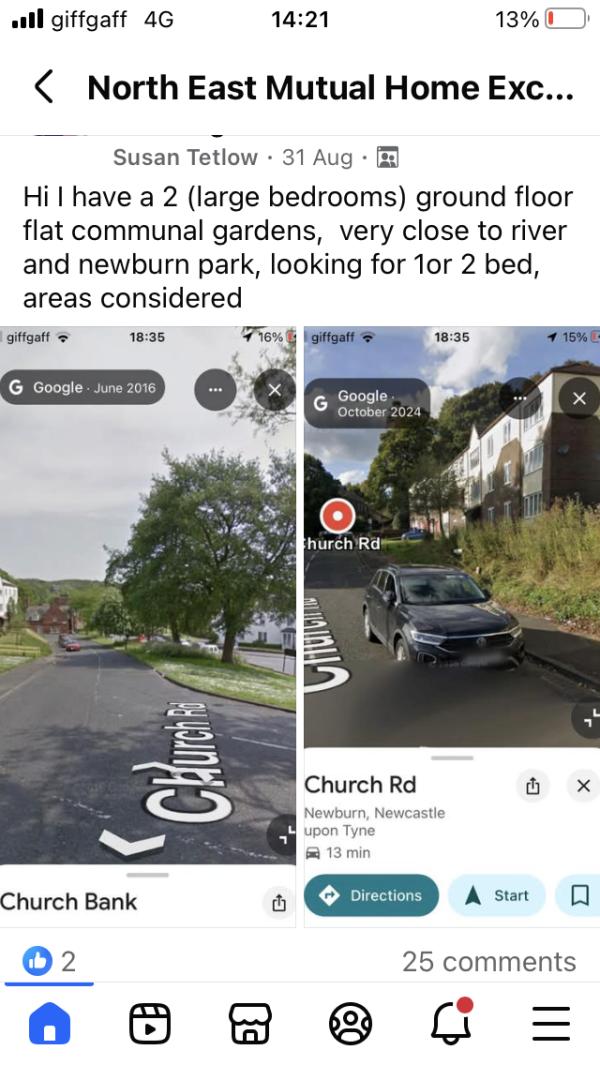
Task: View the 25 comments on the post
Action: pyautogui.click(x=488, y=961)
